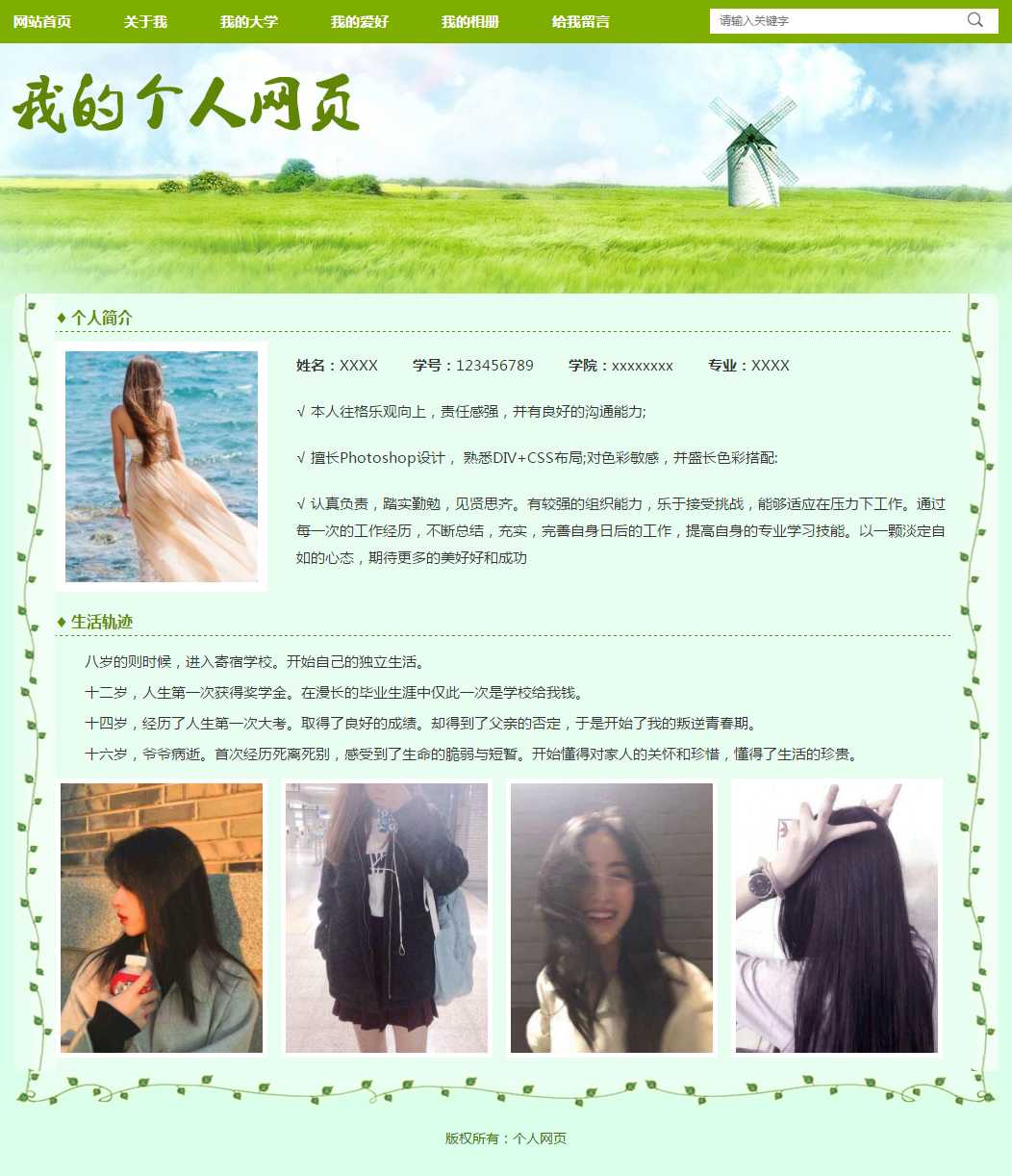Image resolution: width=1012 pixels, height=1176 pixels.
Task: Focus the 请输入关键字 search box
Action: [832, 21]
